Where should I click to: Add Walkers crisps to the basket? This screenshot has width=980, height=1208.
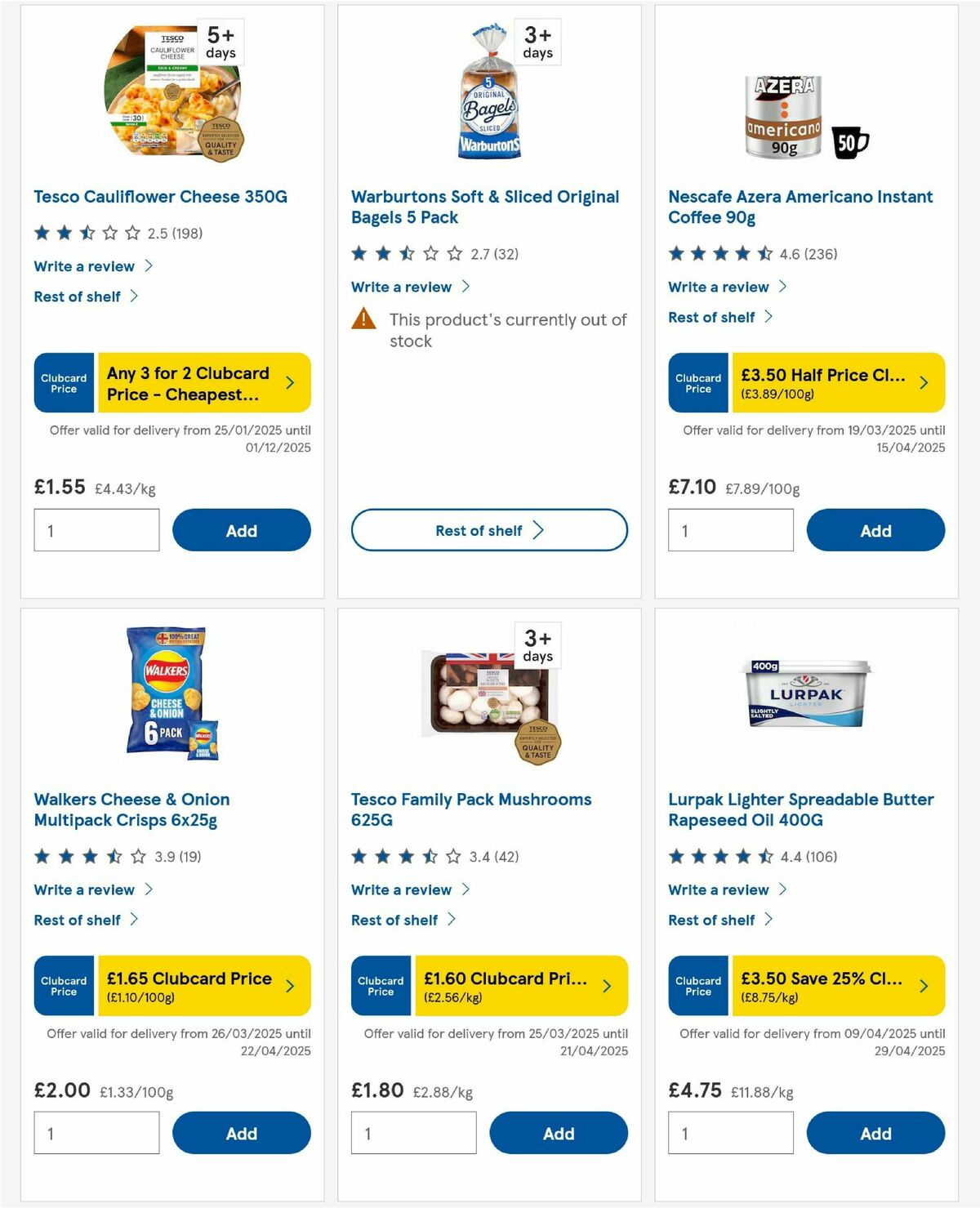click(241, 1133)
